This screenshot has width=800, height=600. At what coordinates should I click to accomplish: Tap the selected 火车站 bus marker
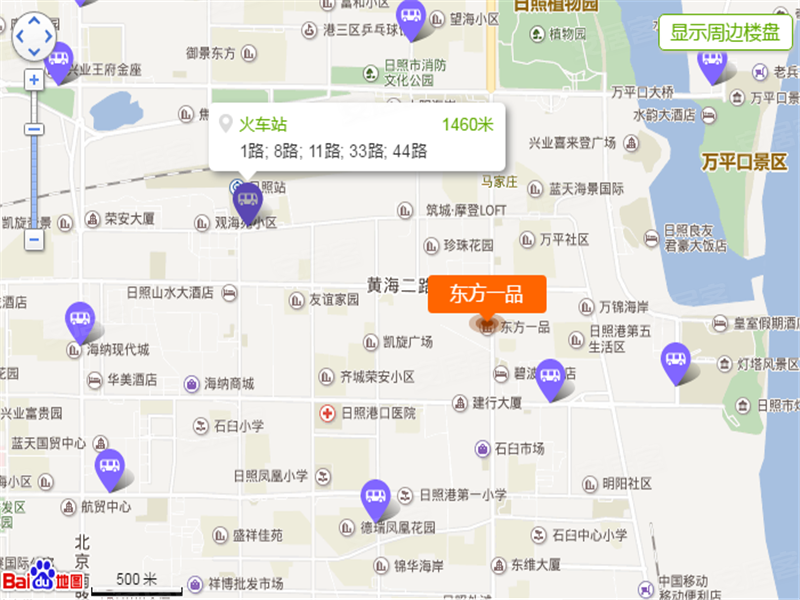point(247,201)
